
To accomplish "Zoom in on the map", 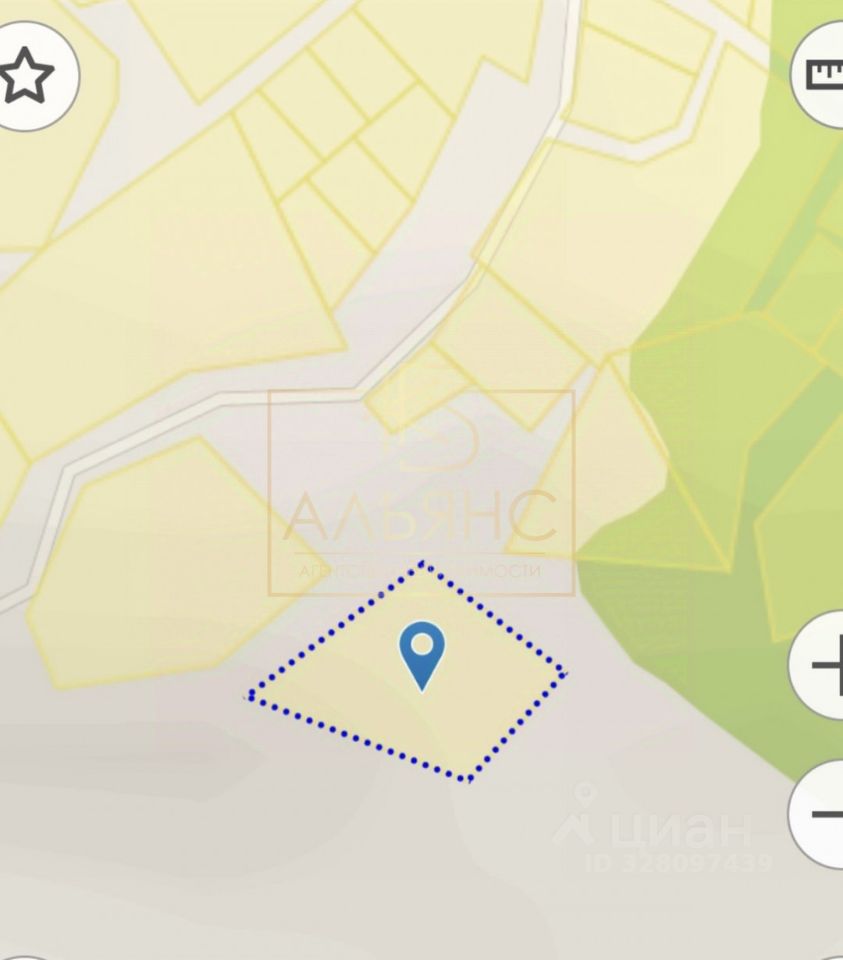I will (x=821, y=665).
